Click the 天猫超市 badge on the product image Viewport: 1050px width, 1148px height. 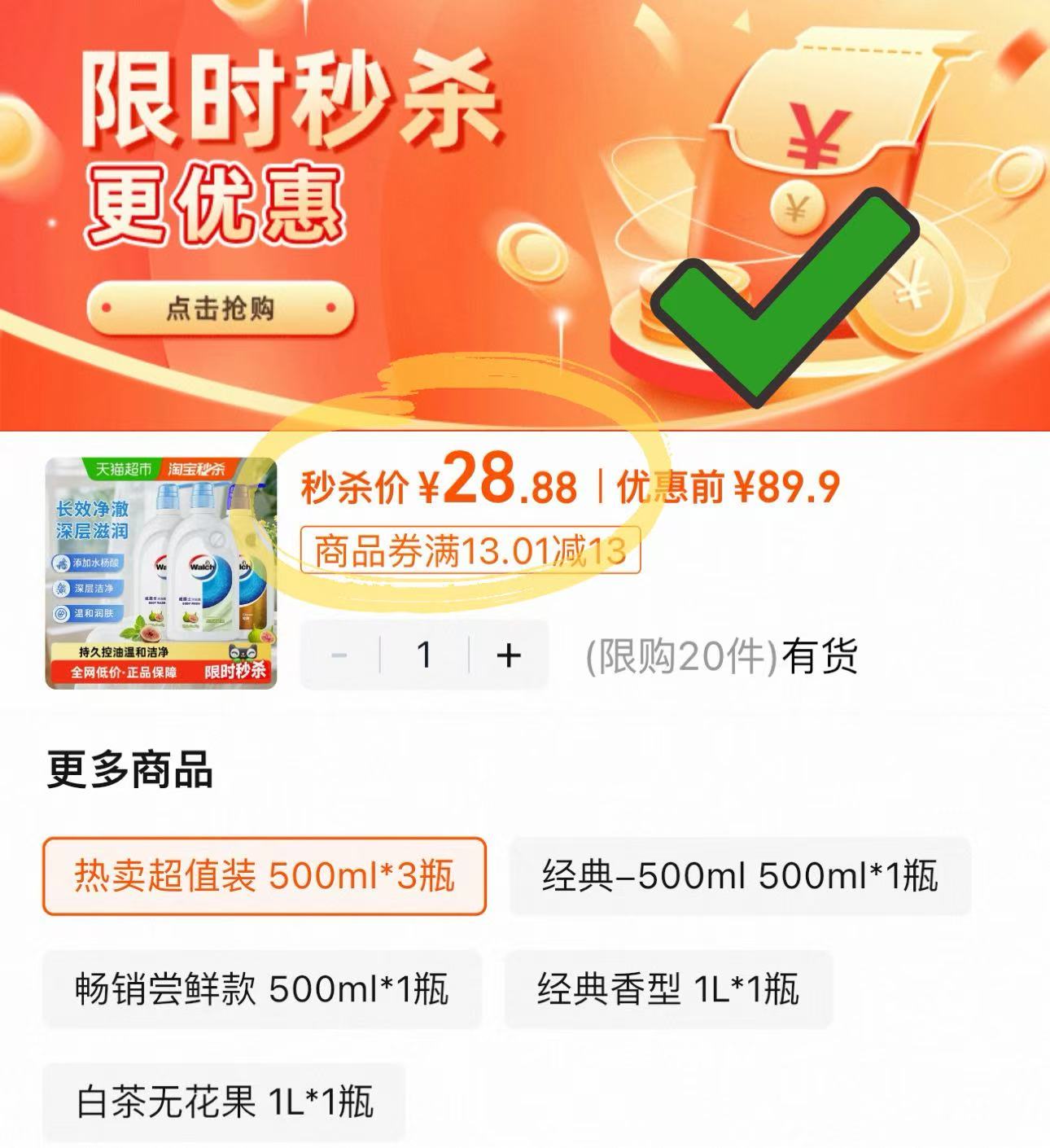coord(124,471)
